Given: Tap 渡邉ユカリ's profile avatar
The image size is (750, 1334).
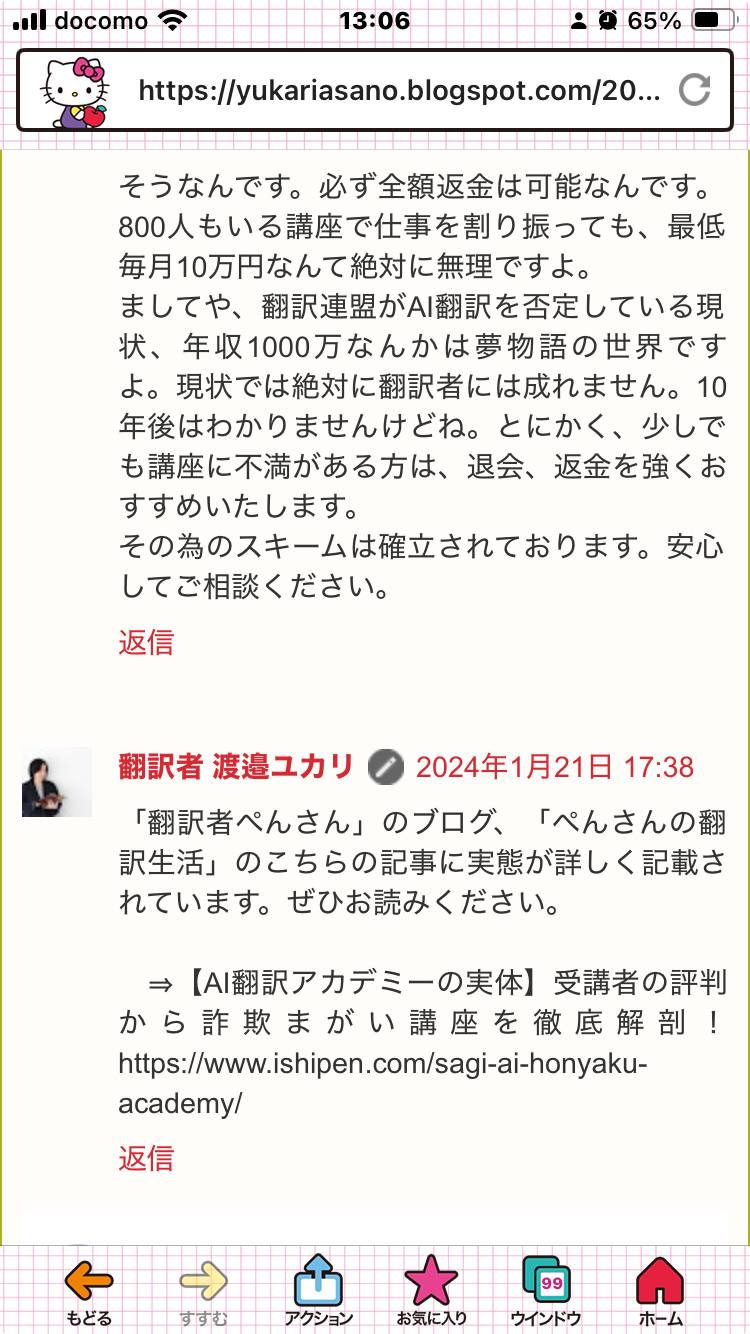Looking at the screenshot, I should (x=57, y=782).
